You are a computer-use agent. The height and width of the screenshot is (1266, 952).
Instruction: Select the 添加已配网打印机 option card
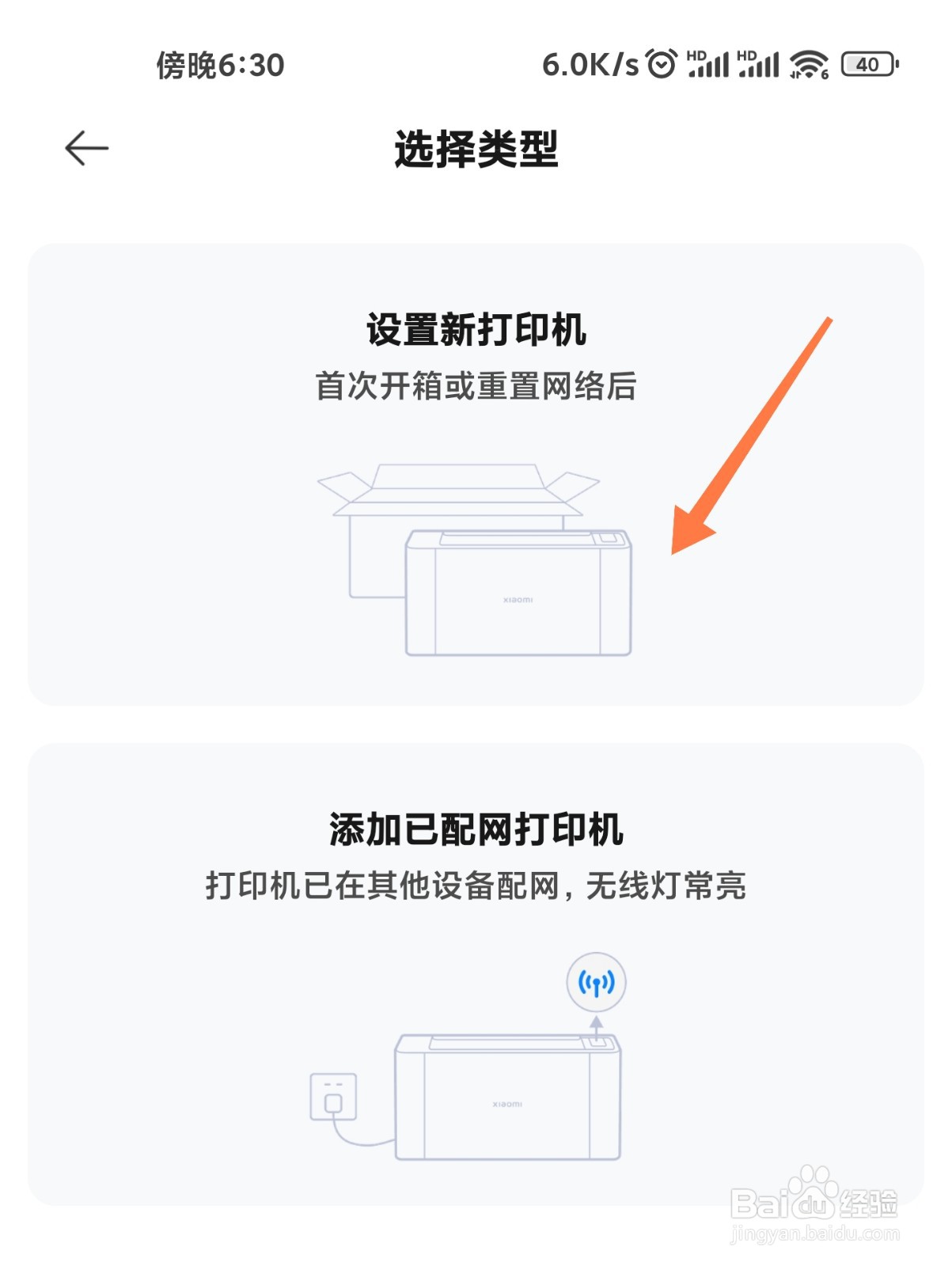coord(475,989)
